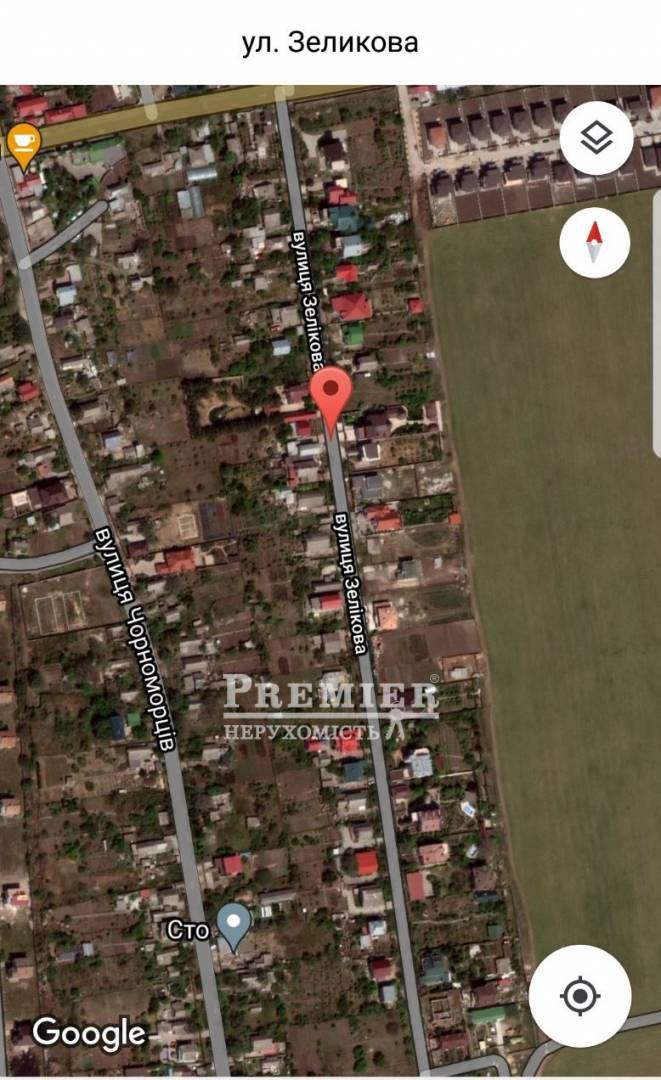Open the Сто place marker

234,926
